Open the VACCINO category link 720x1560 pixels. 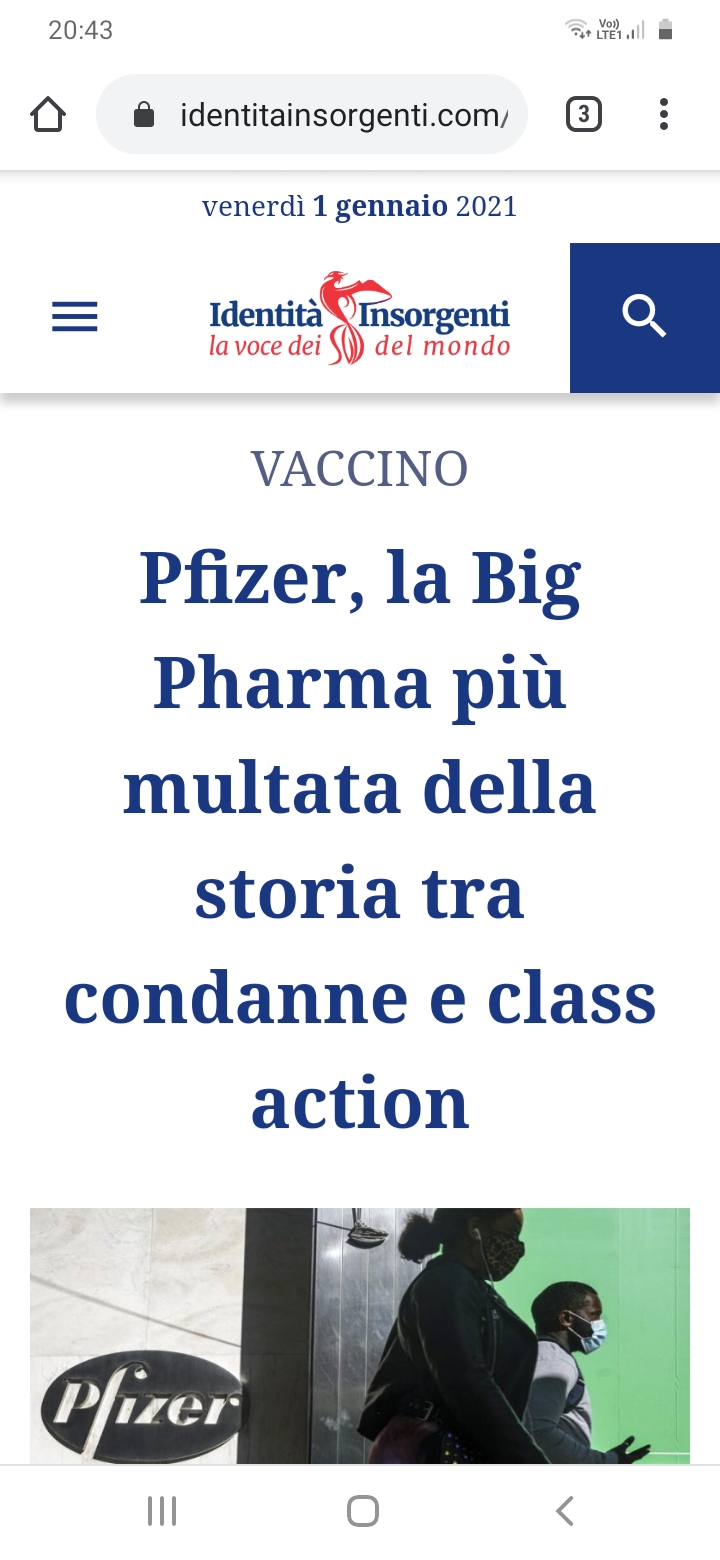[x=359, y=468]
